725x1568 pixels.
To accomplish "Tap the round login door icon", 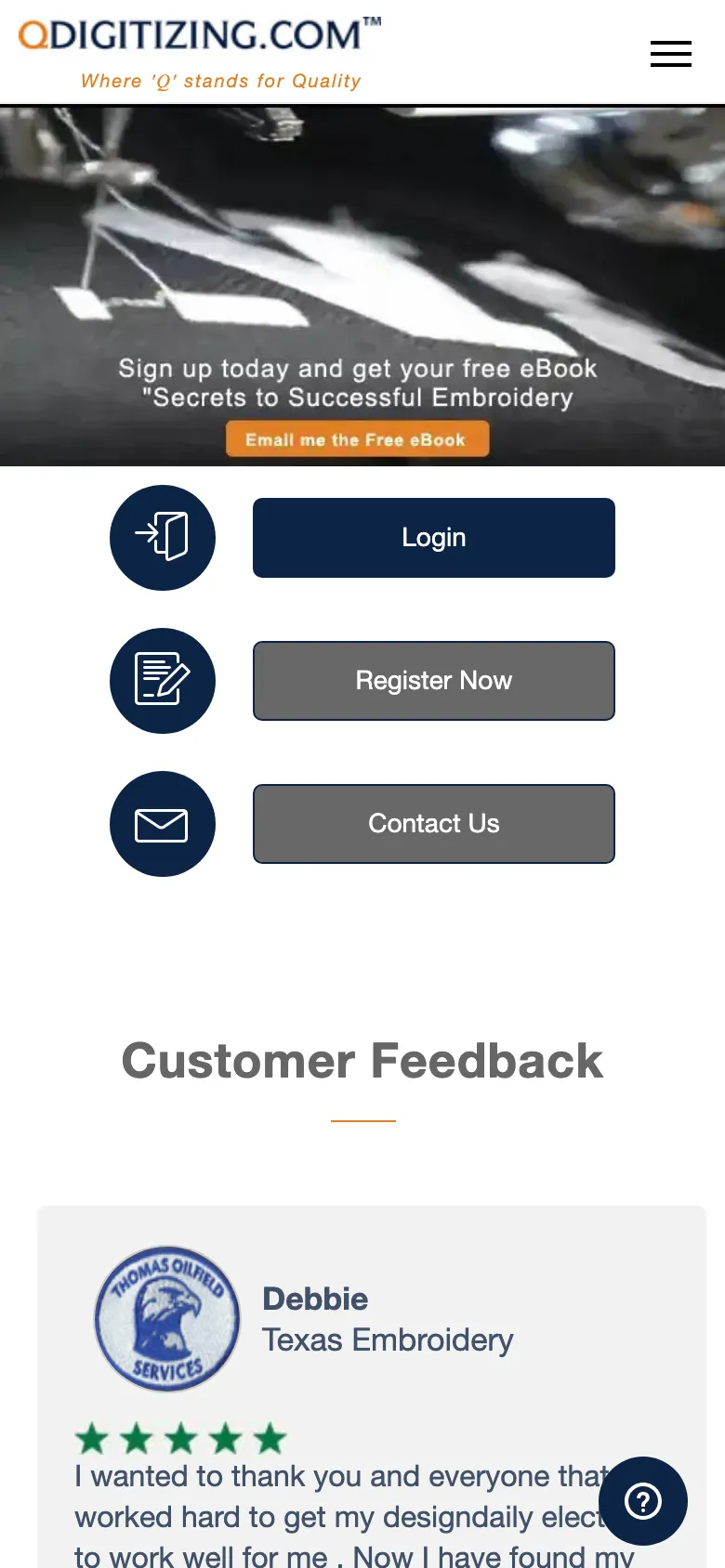I will (163, 538).
